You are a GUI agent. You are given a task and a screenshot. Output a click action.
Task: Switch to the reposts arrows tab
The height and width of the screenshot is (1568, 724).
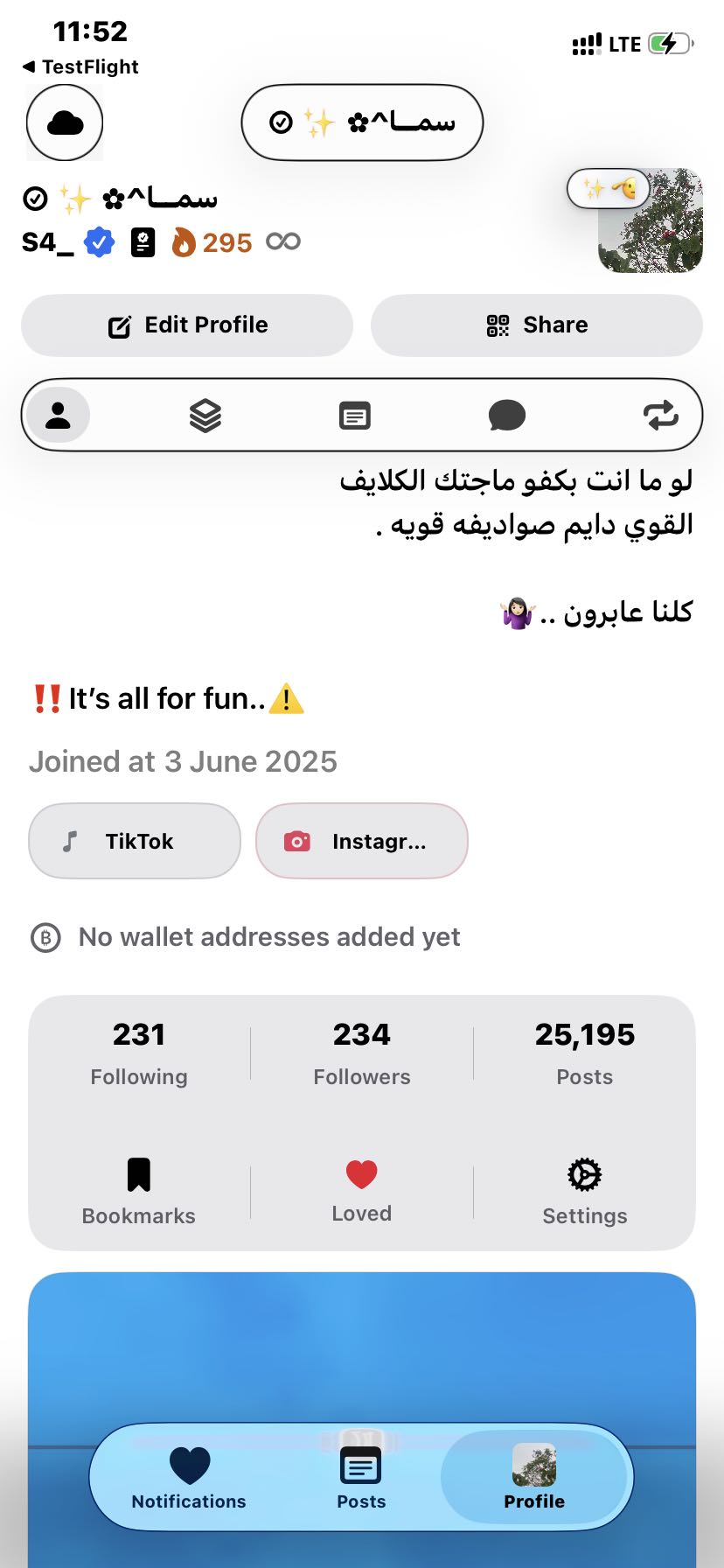[661, 415]
